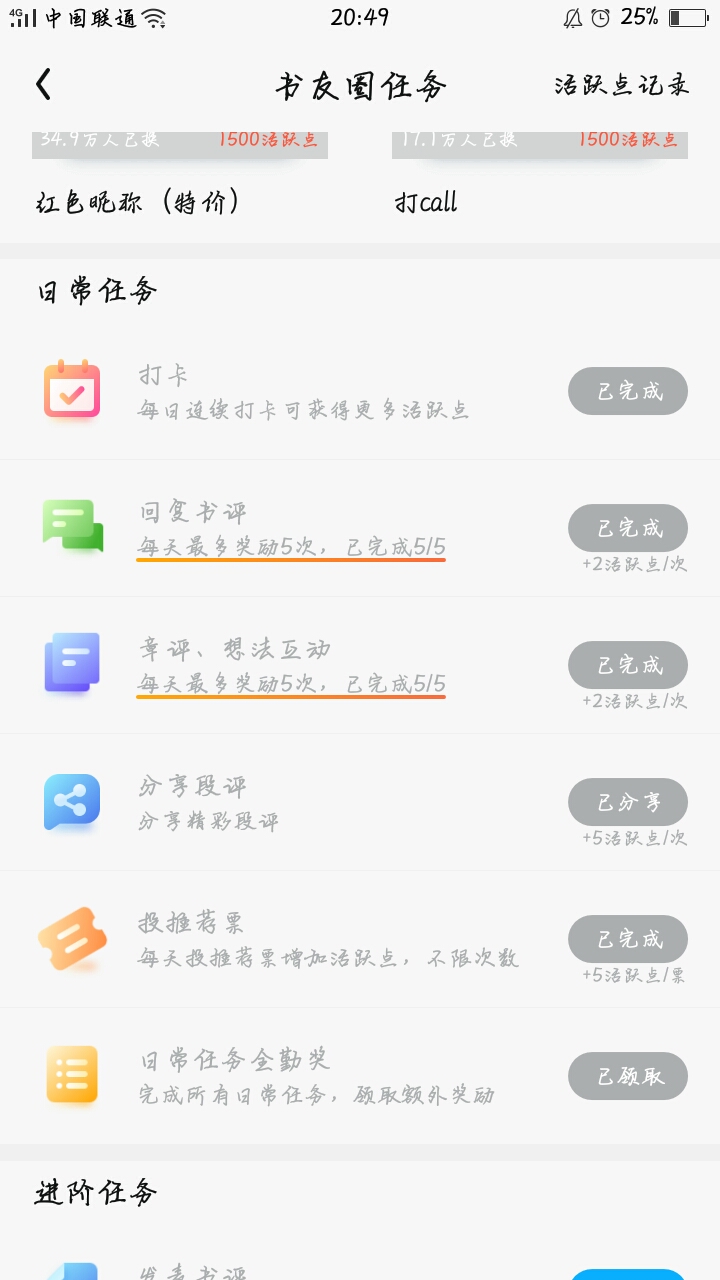Open the 红色昵称(特价) reward card
The height and width of the screenshot is (1280, 720).
point(180,176)
